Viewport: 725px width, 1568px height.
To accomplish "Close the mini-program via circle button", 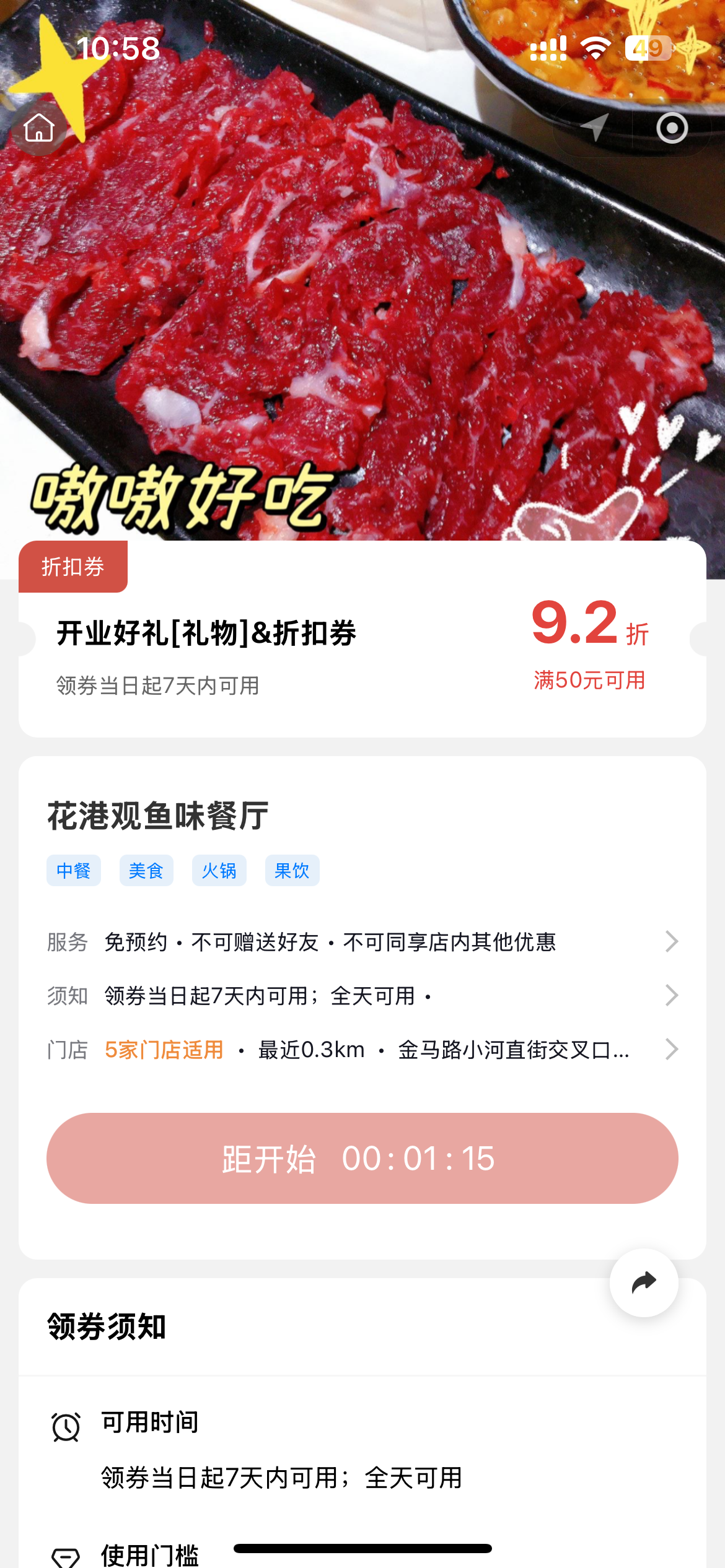I will [672, 128].
